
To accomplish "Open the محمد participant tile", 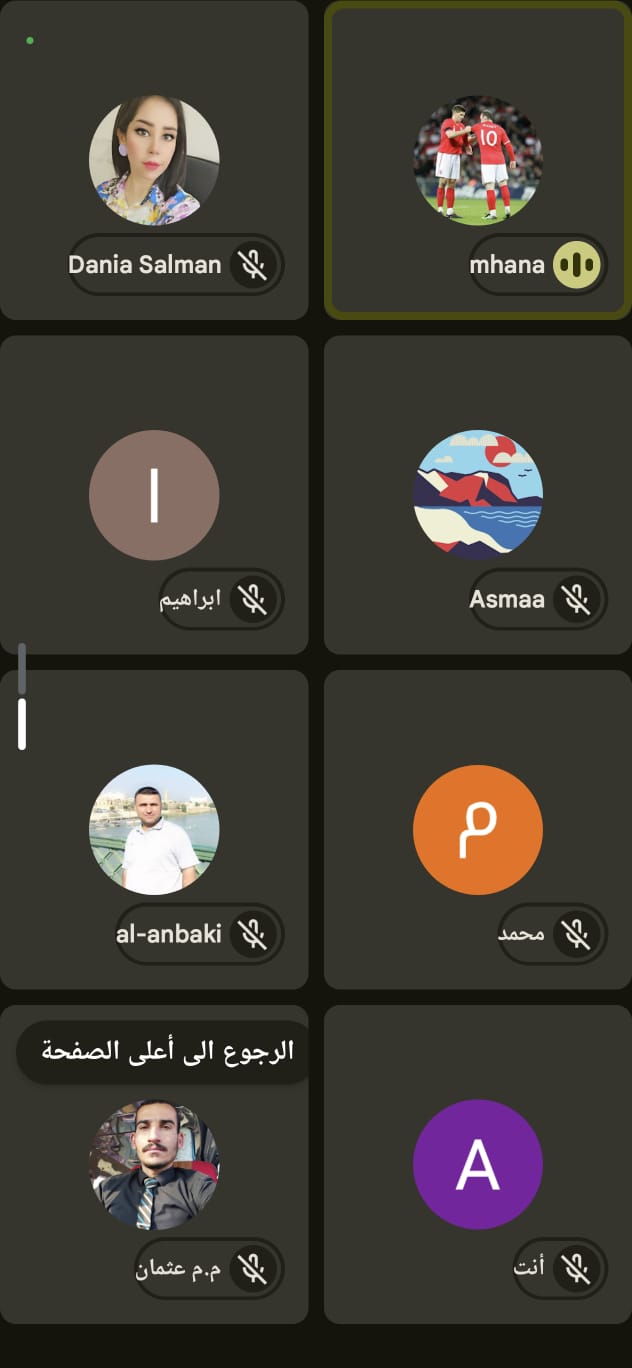I will coord(477,830).
